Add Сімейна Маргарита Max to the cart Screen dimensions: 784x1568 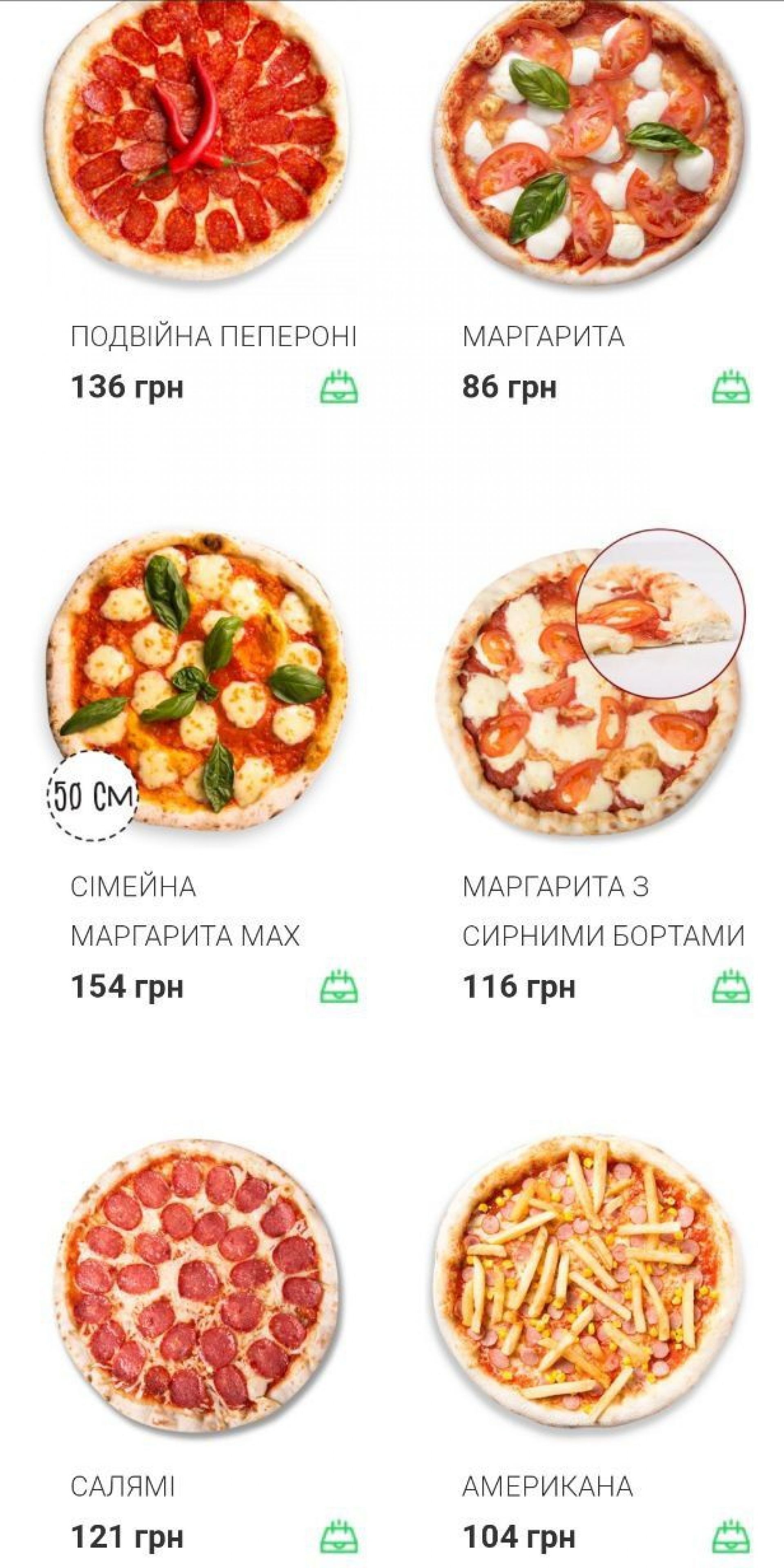click(339, 987)
